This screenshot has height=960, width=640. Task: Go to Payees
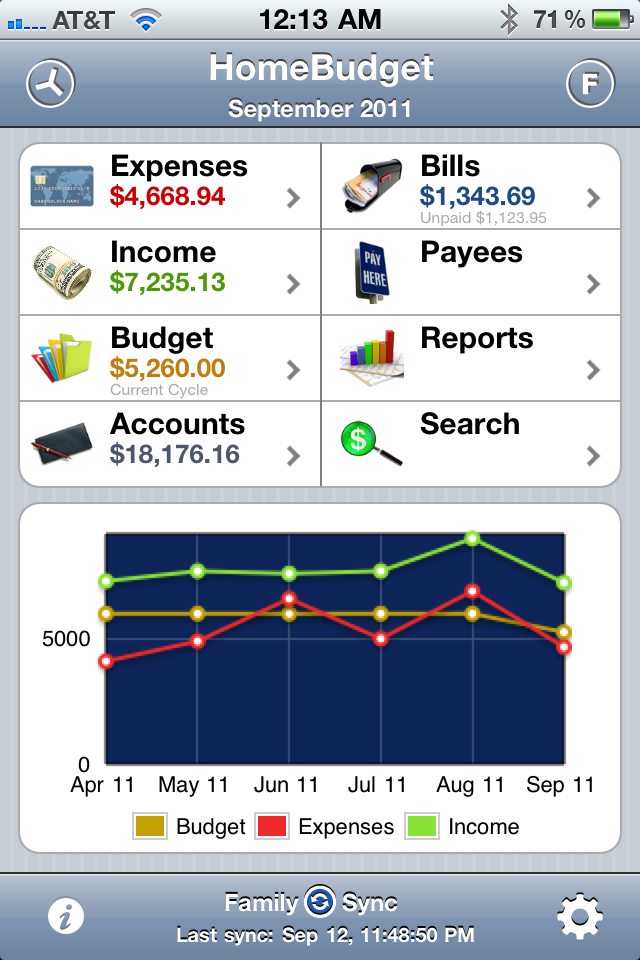(470, 272)
